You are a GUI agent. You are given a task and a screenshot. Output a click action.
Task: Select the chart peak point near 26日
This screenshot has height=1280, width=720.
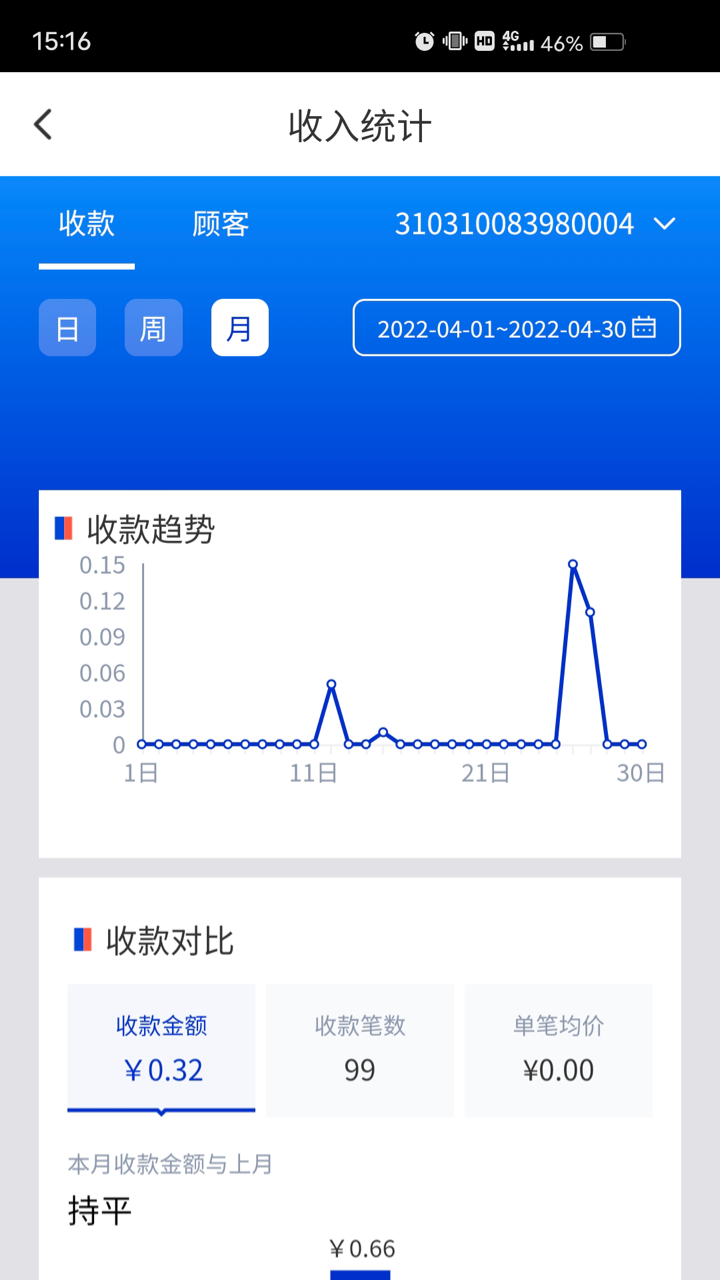(x=573, y=564)
